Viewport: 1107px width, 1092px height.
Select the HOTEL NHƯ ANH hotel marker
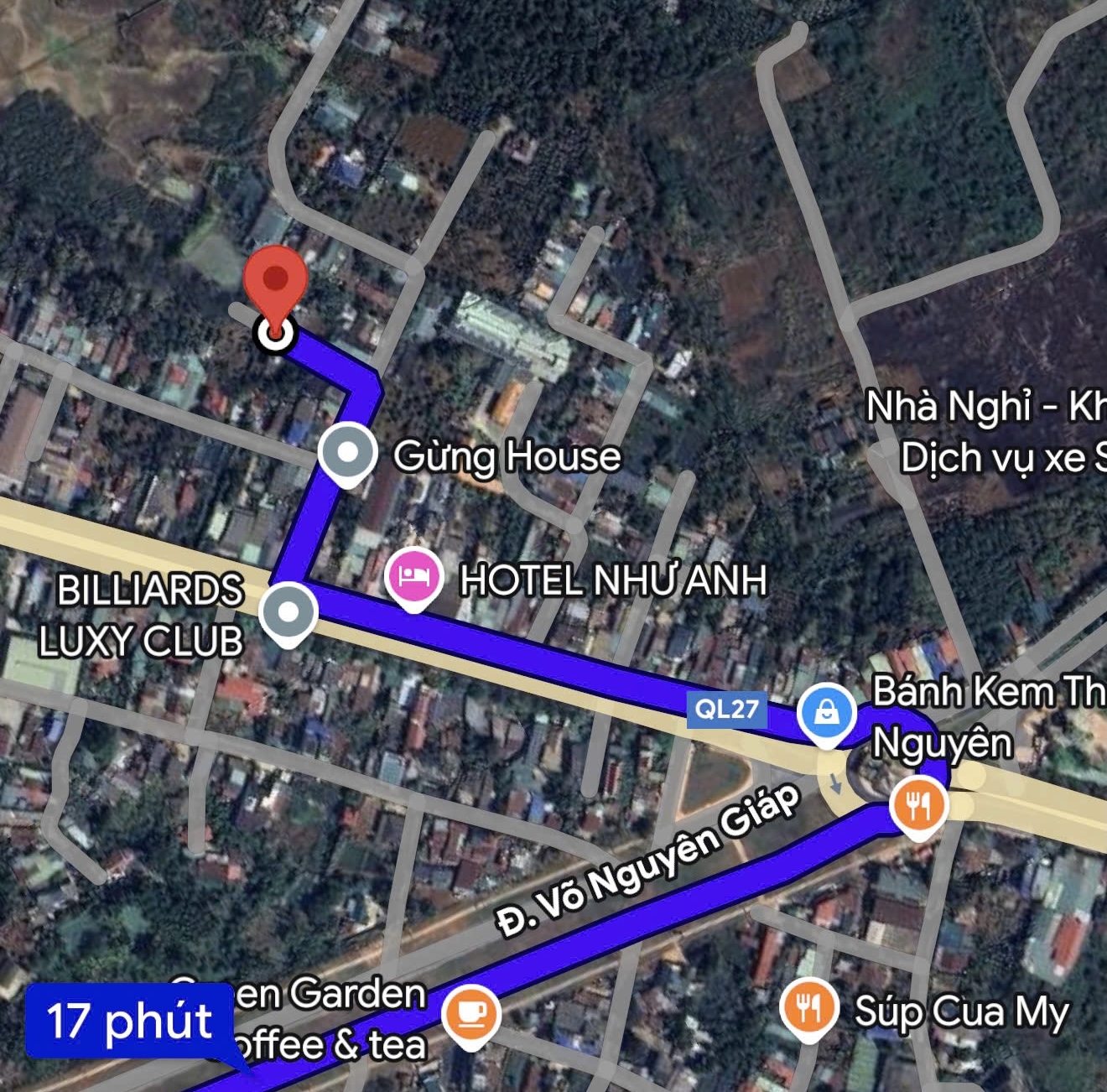pos(414,578)
